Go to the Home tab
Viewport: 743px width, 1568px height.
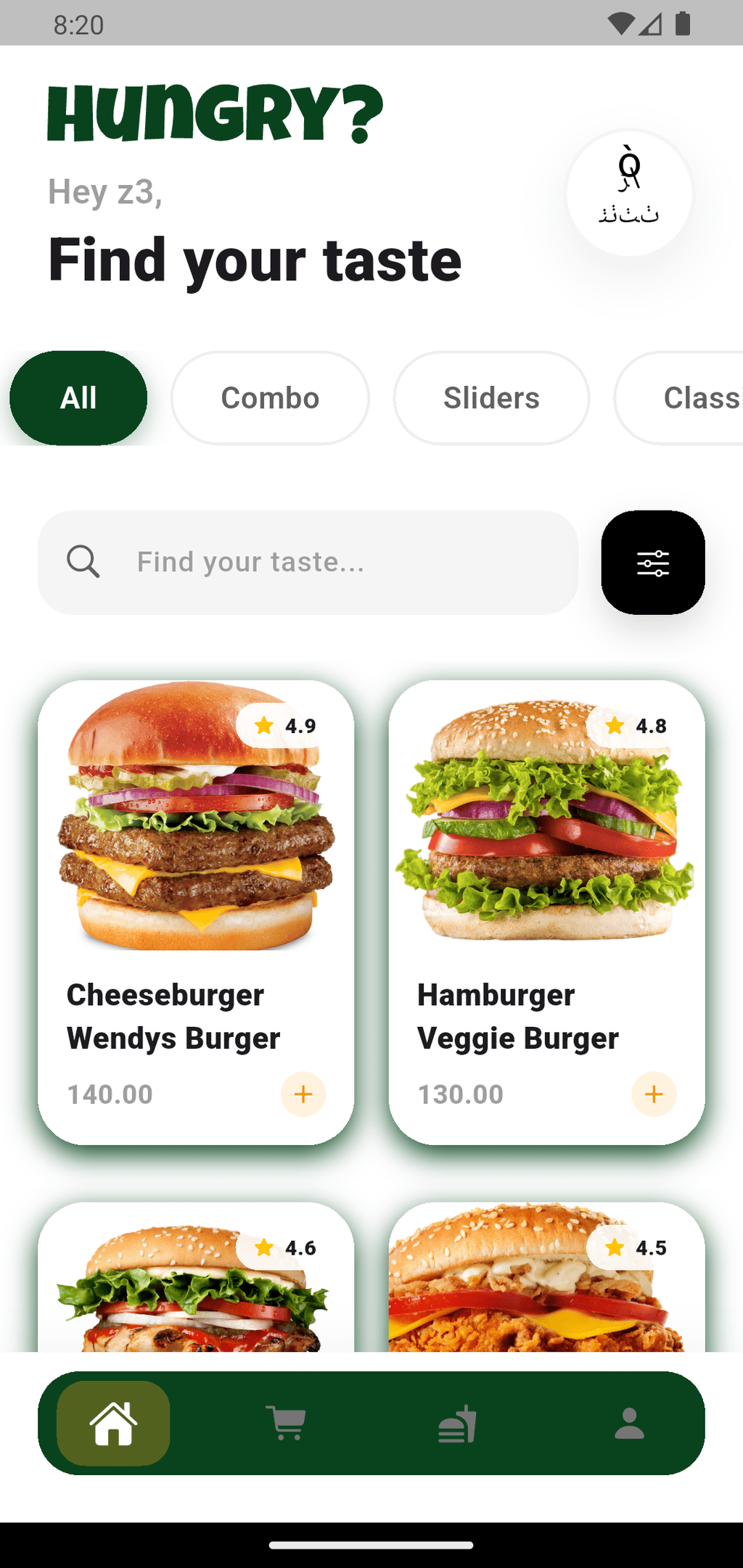[x=114, y=1423]
